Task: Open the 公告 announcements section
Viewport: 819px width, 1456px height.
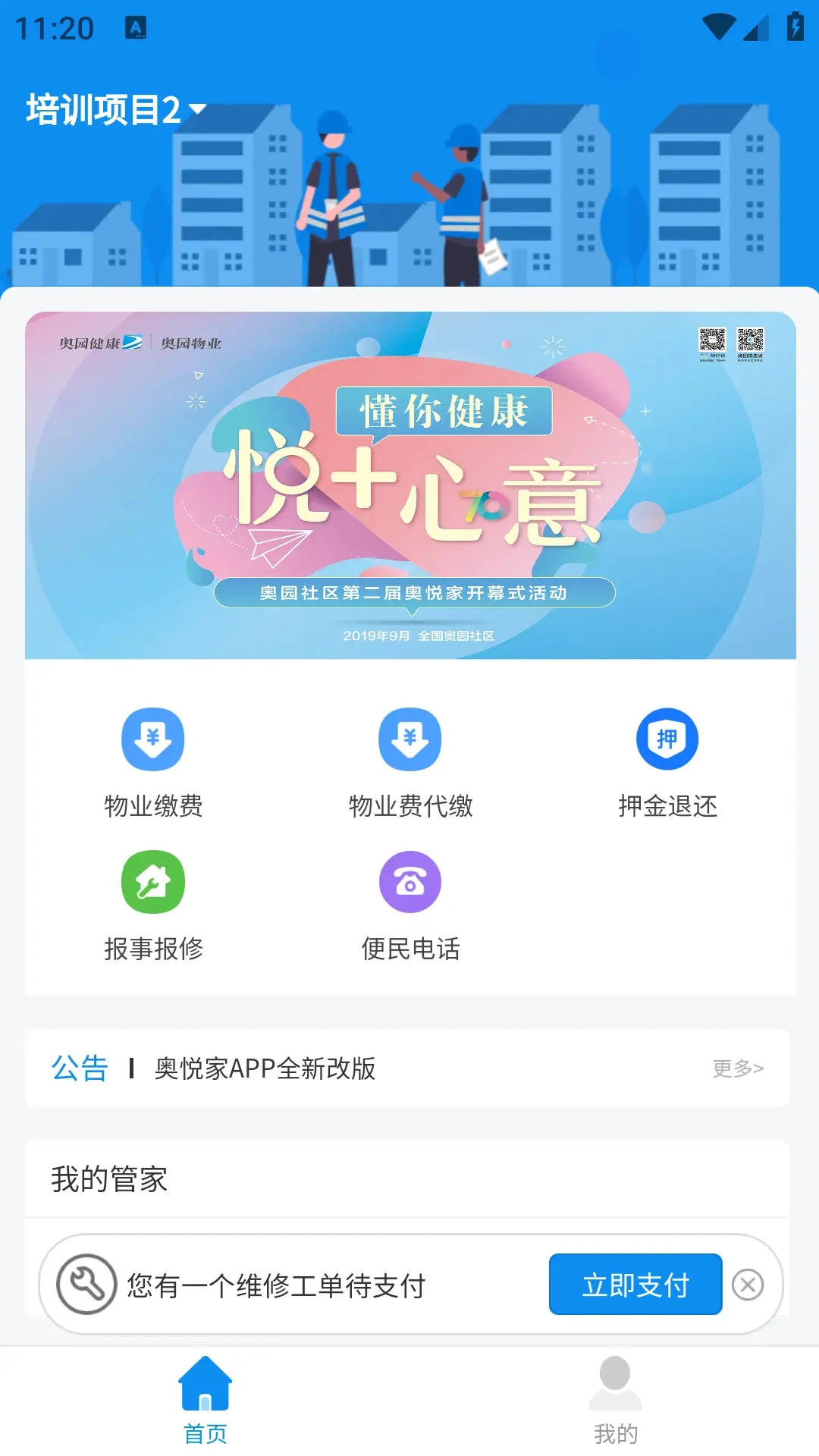Action: click(78, 1069)
